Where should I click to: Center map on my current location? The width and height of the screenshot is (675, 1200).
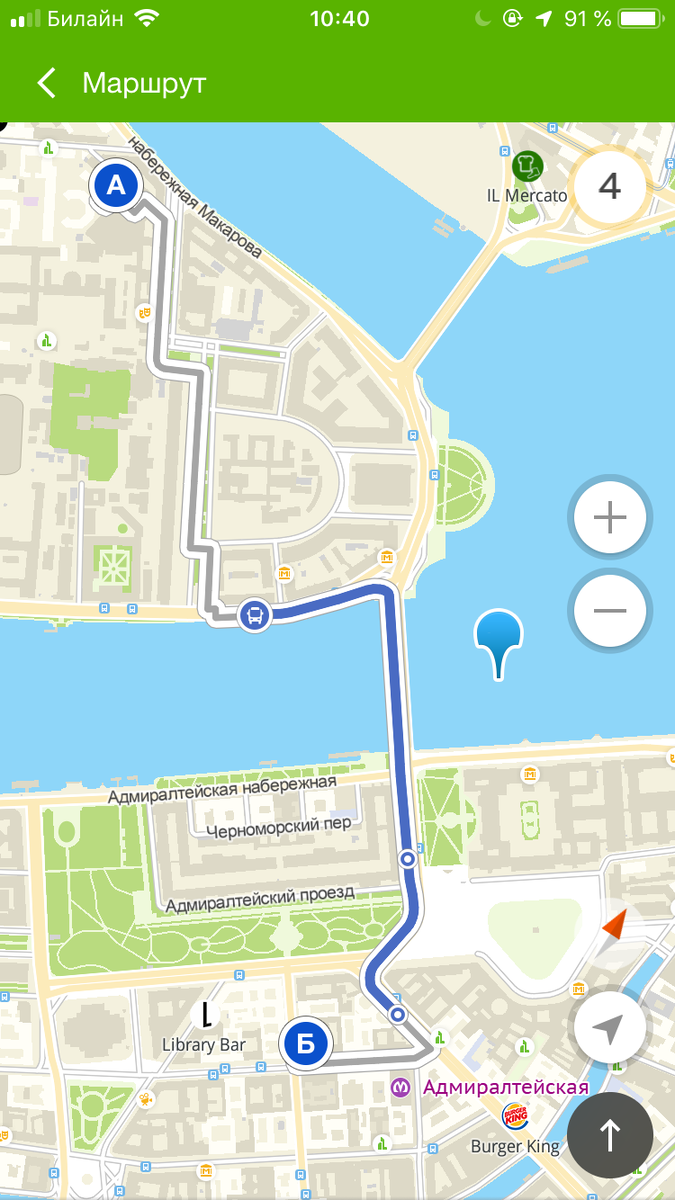(610, 1028)
